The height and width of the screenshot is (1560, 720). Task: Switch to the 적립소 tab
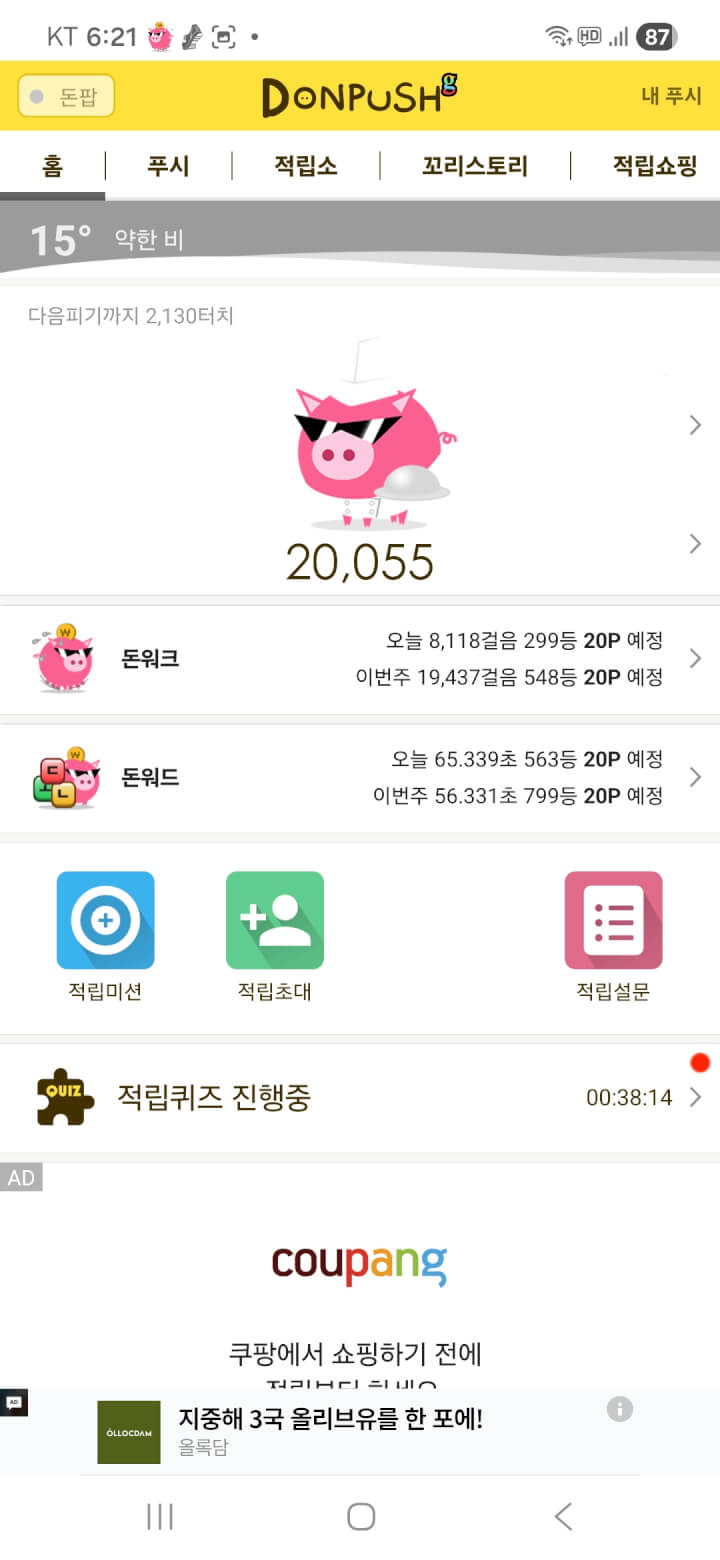[305, 166]
